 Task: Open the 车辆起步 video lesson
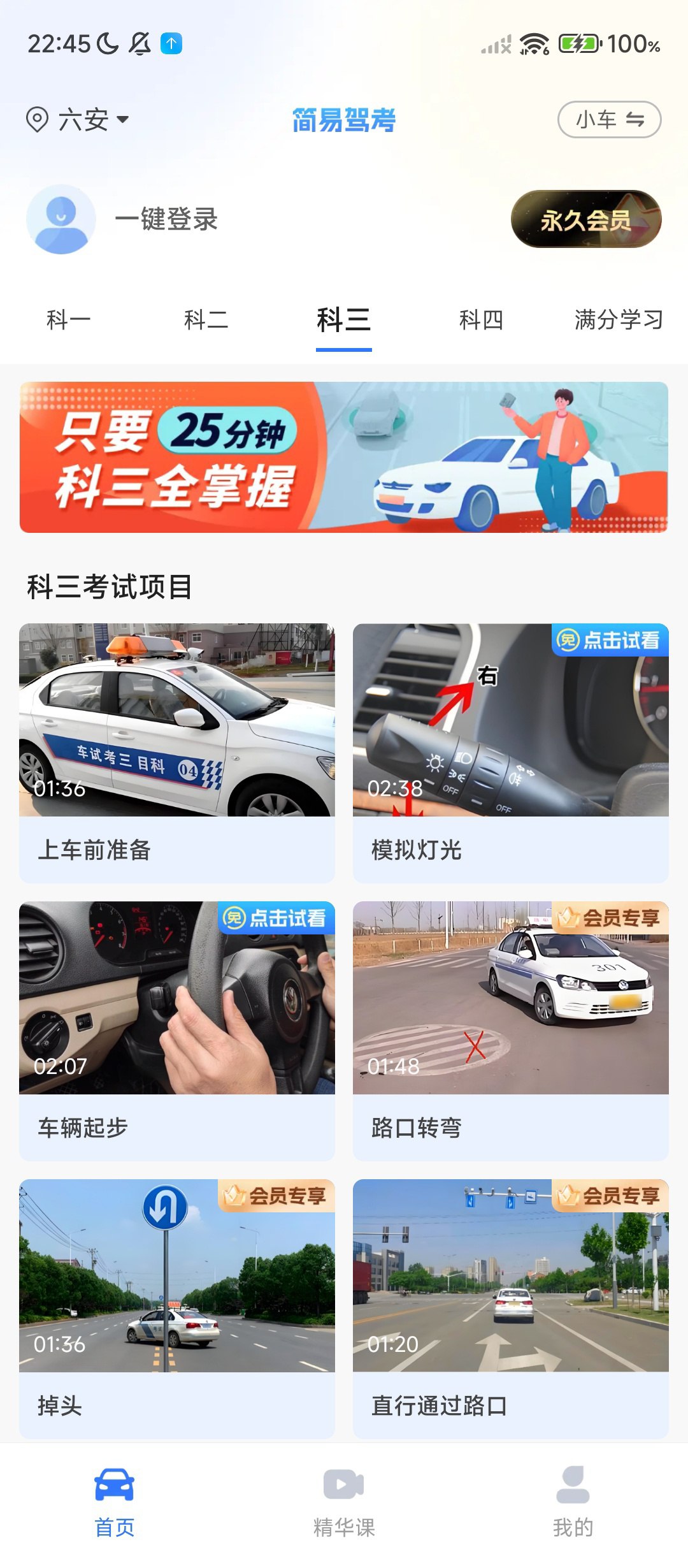[177, 1030]
